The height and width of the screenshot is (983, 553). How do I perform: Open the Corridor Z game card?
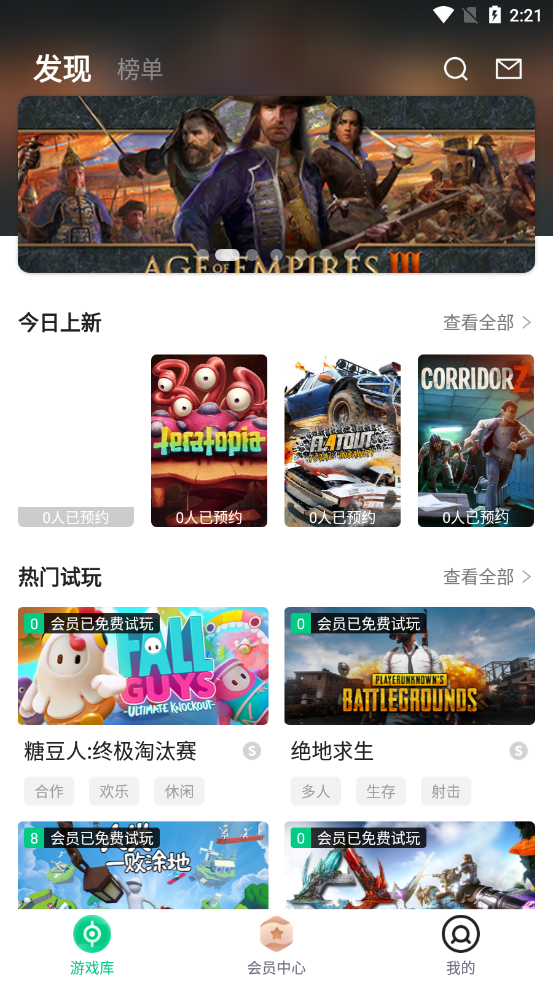pos(476,441)
